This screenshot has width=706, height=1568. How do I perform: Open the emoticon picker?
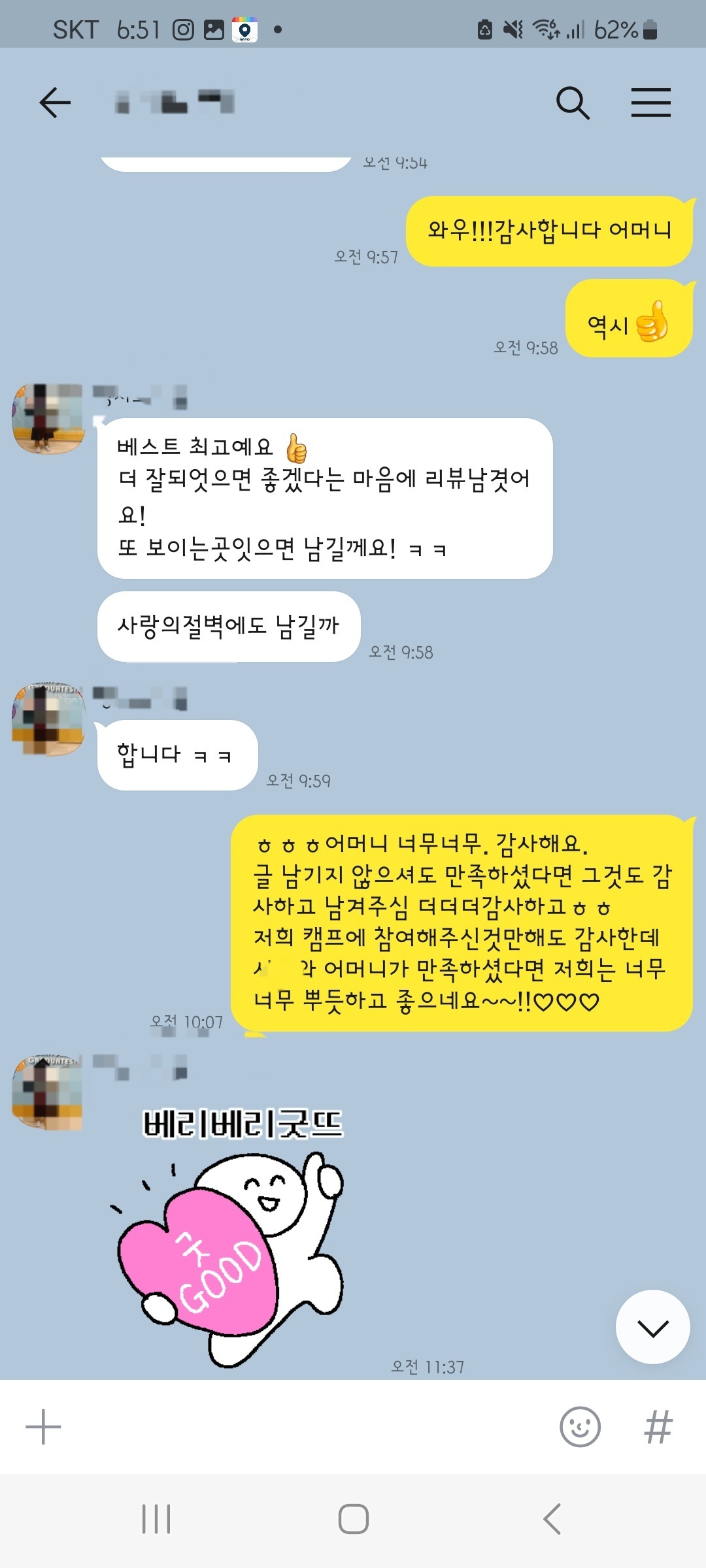580,1427
